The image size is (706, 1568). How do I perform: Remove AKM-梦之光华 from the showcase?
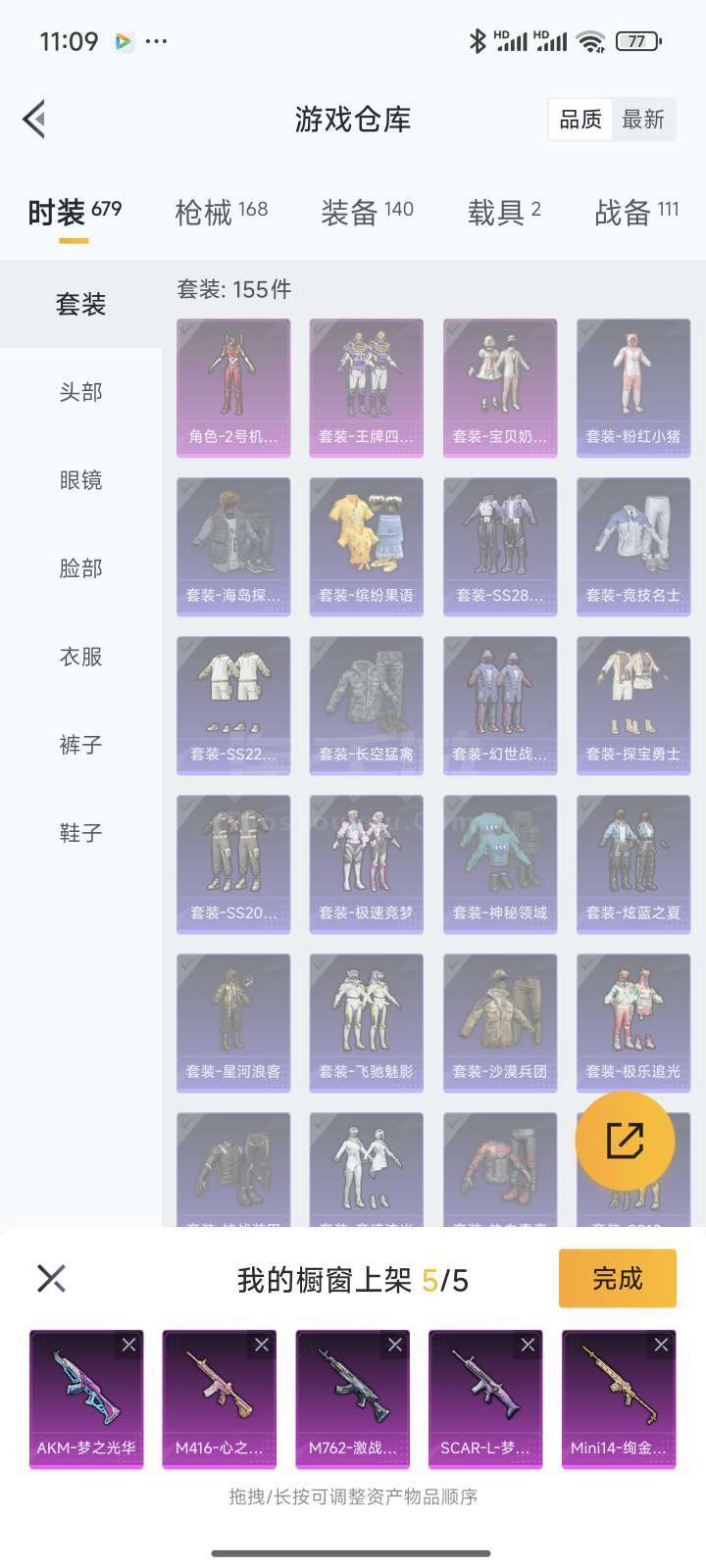coord(128,1346)
